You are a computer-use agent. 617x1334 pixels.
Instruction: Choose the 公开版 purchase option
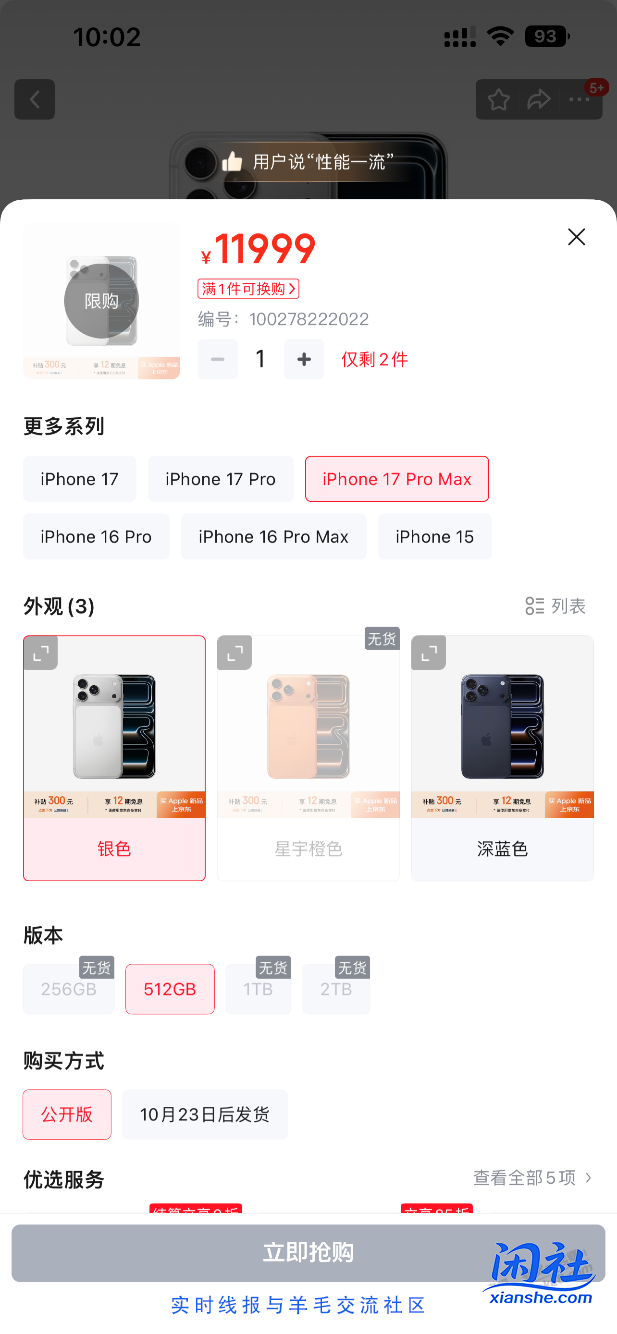click(67, 1114)
